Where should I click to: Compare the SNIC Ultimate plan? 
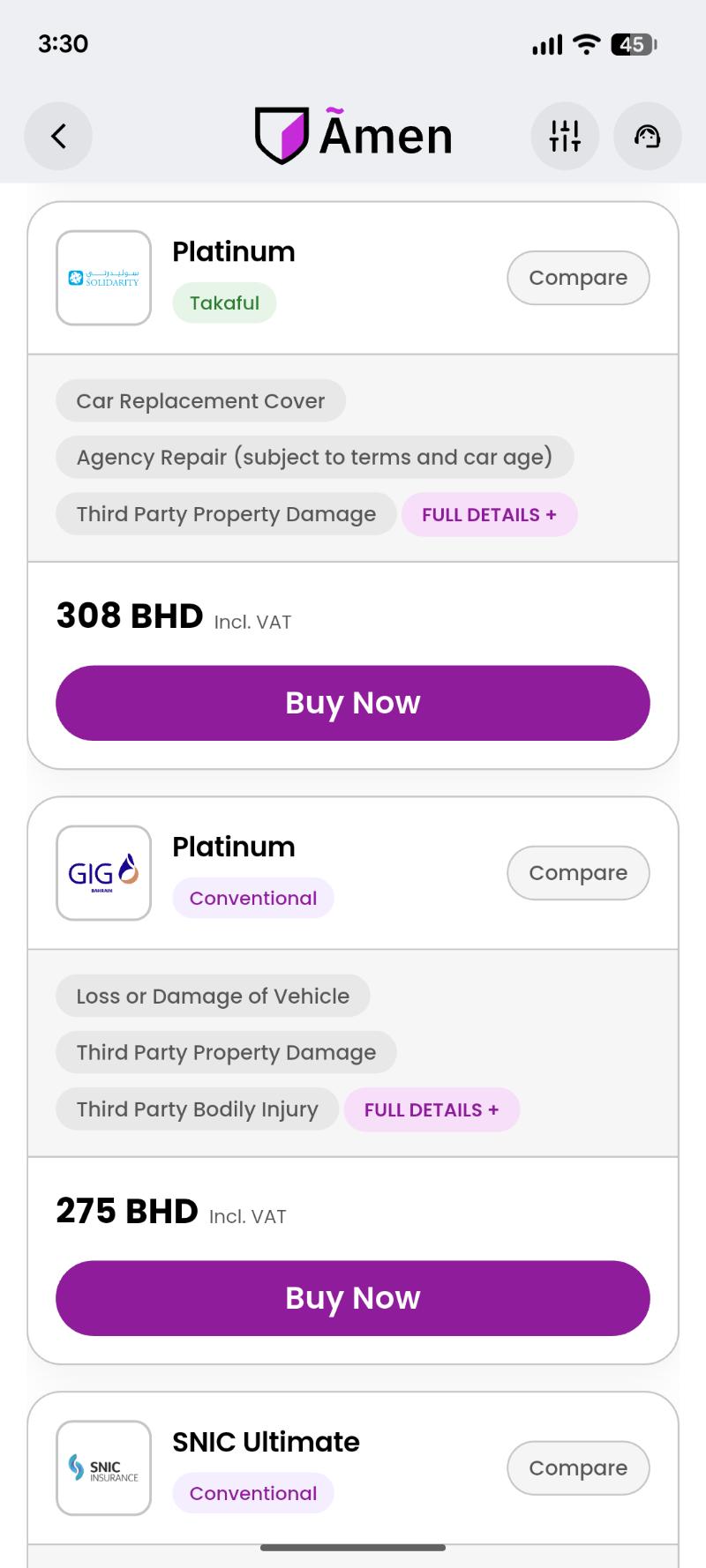tap(578, 1468)
